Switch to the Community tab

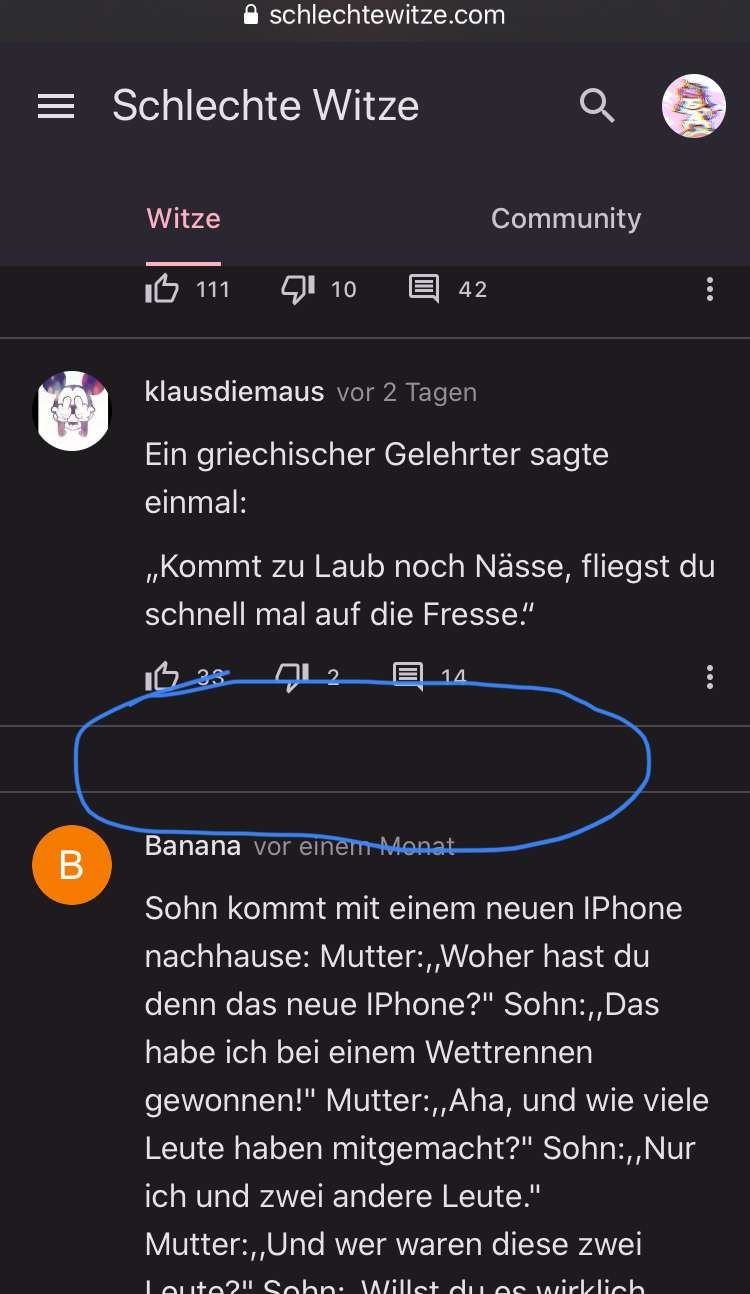pyautogui.click(x=565, y=219)
